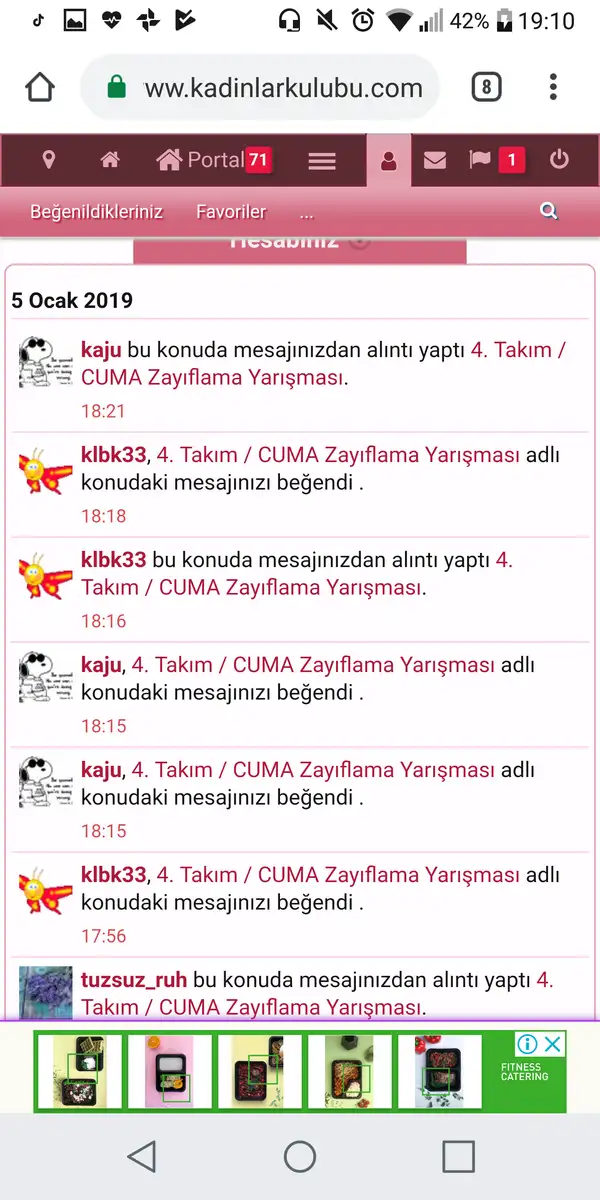The height and width of the screenshot is (1200, 600).
Task: Close the fitness catering ad banner
Action: [x=552, y=1045]
